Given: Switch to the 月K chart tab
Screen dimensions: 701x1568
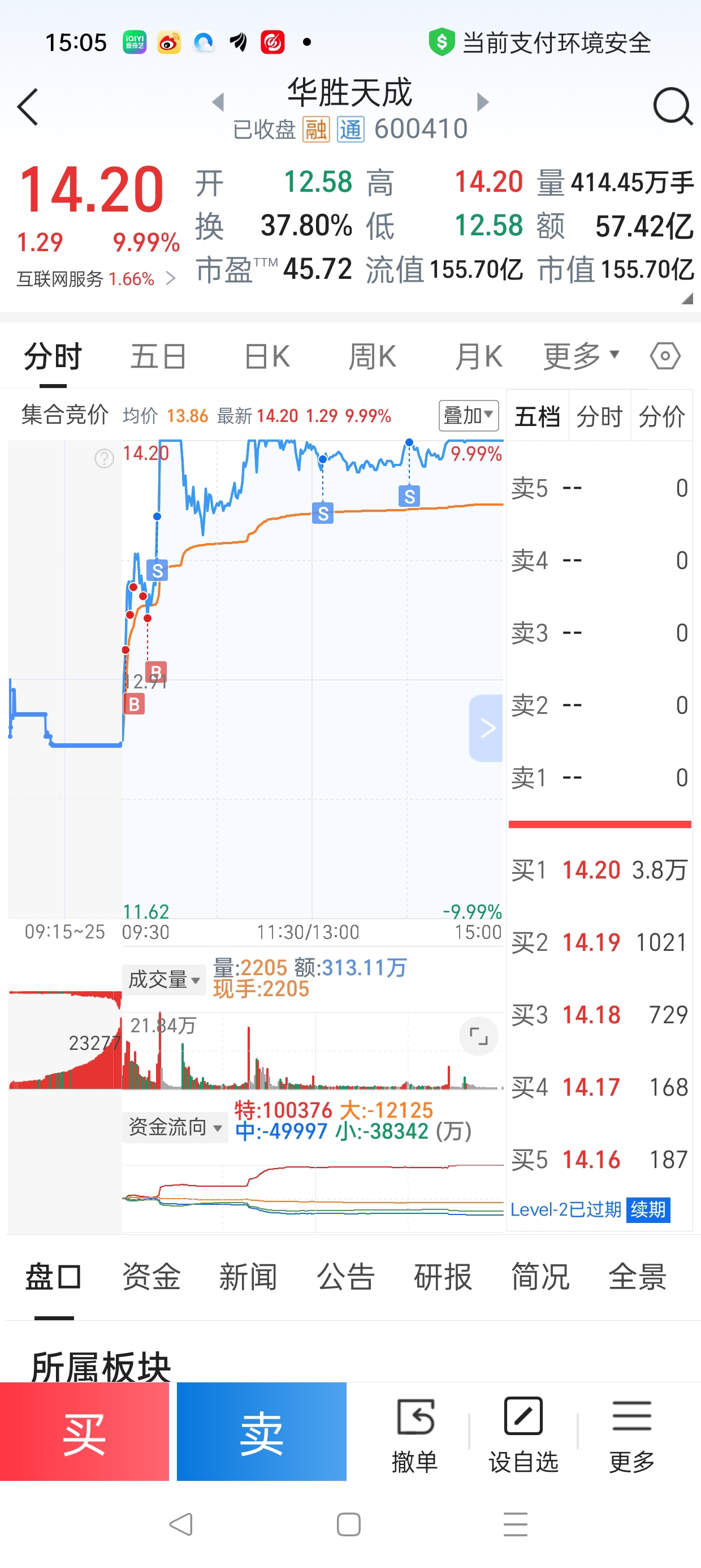Looking at the screenshot, I should [478, 356].
